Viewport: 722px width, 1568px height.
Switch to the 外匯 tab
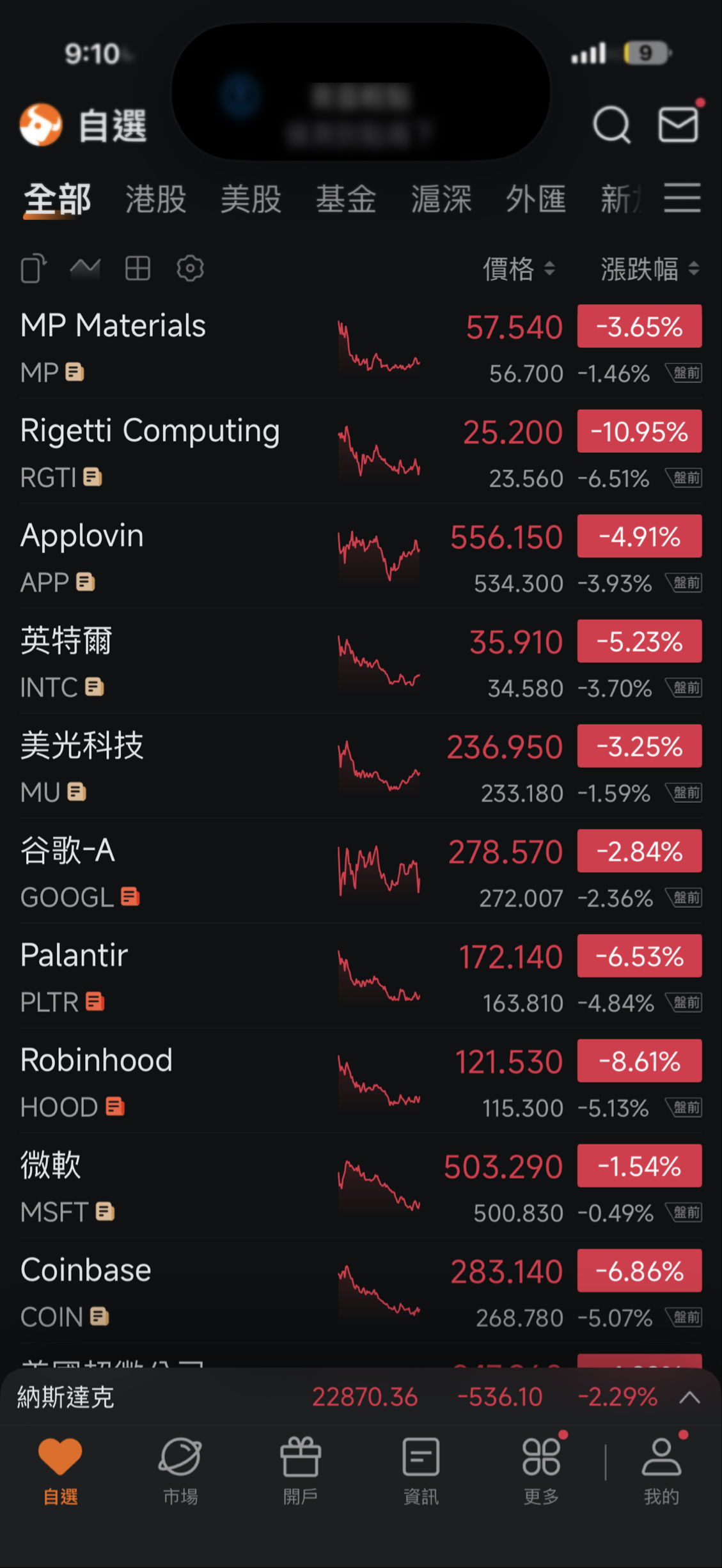(x=536, y=199)
